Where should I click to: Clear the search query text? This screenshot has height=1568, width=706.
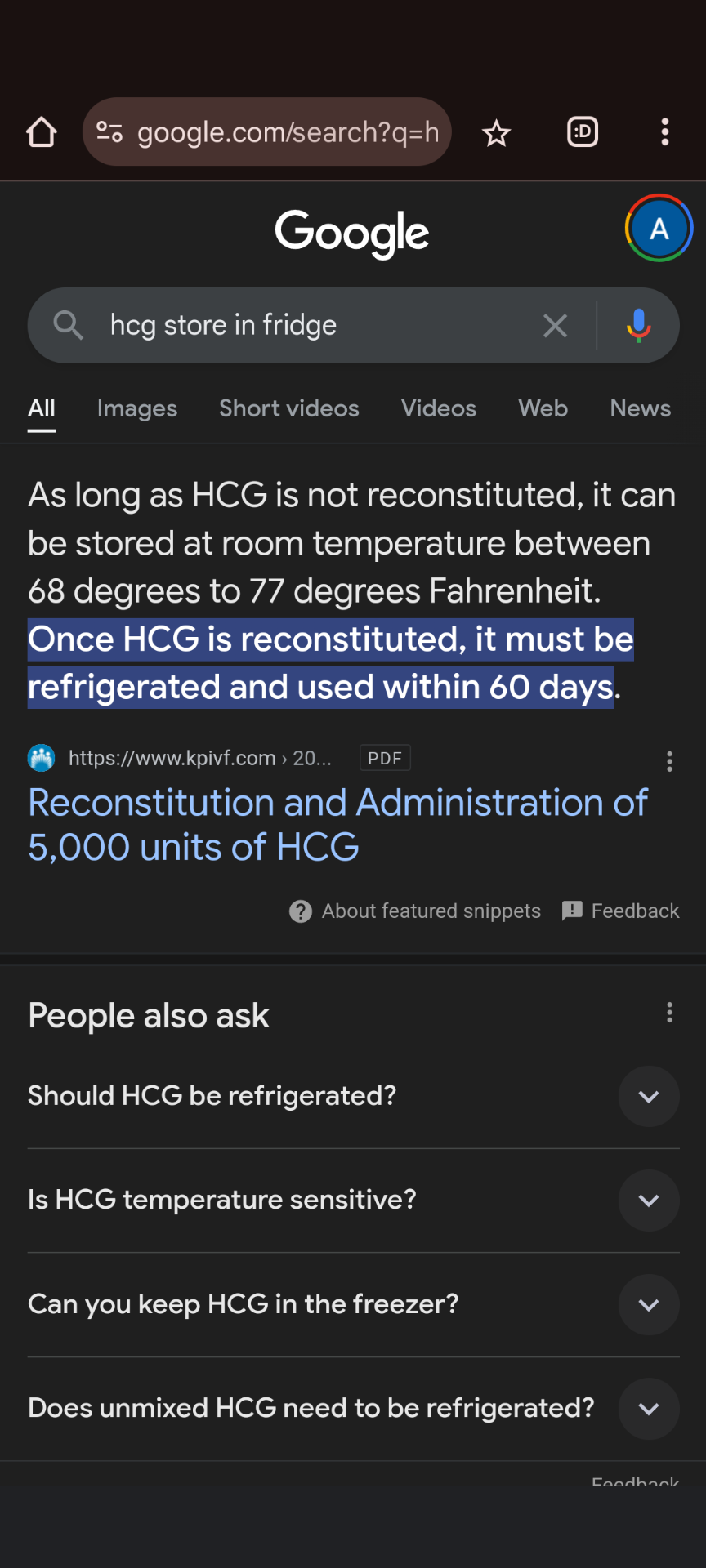coord(555,326)
